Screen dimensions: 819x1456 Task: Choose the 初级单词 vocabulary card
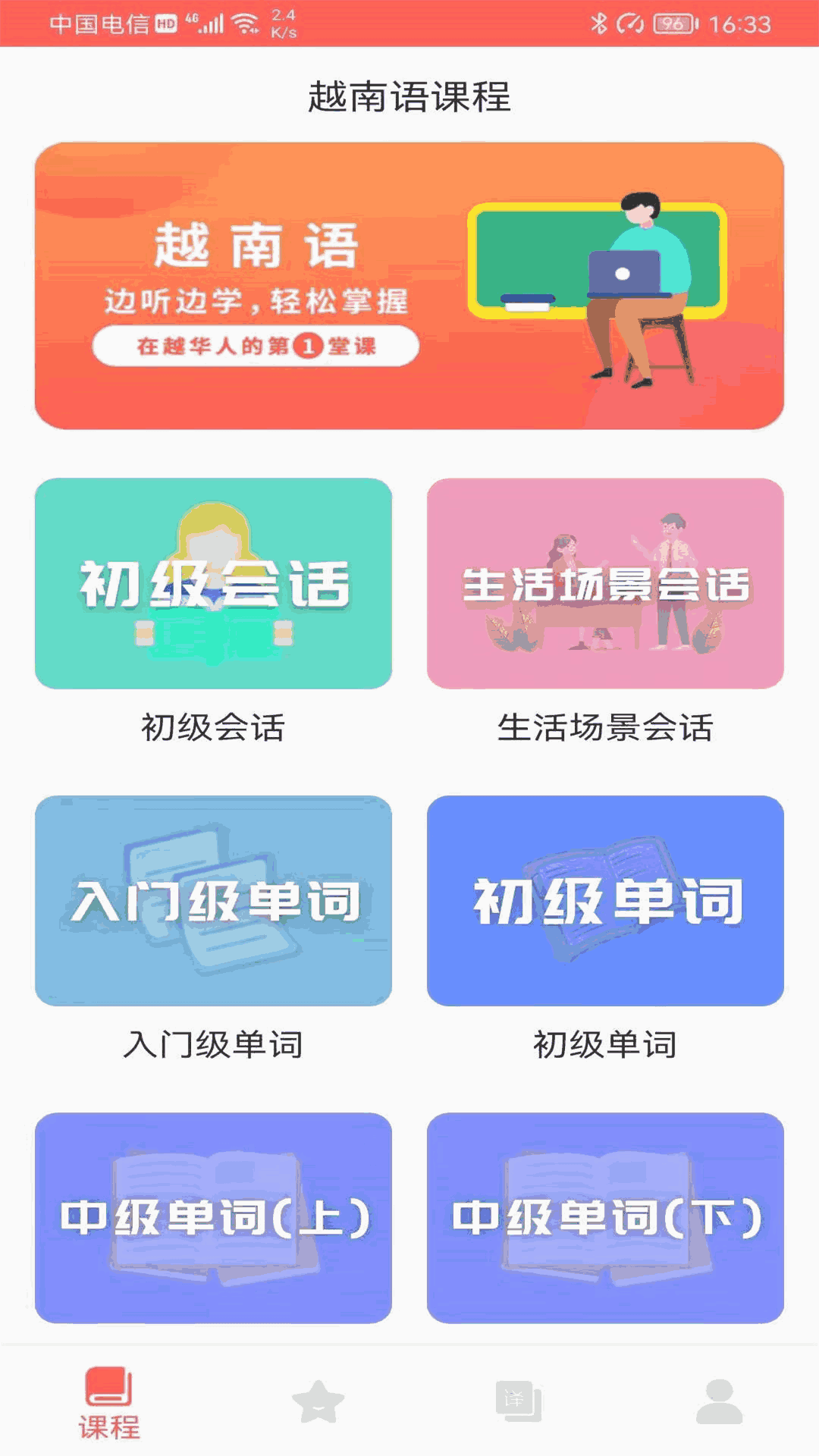605,900
